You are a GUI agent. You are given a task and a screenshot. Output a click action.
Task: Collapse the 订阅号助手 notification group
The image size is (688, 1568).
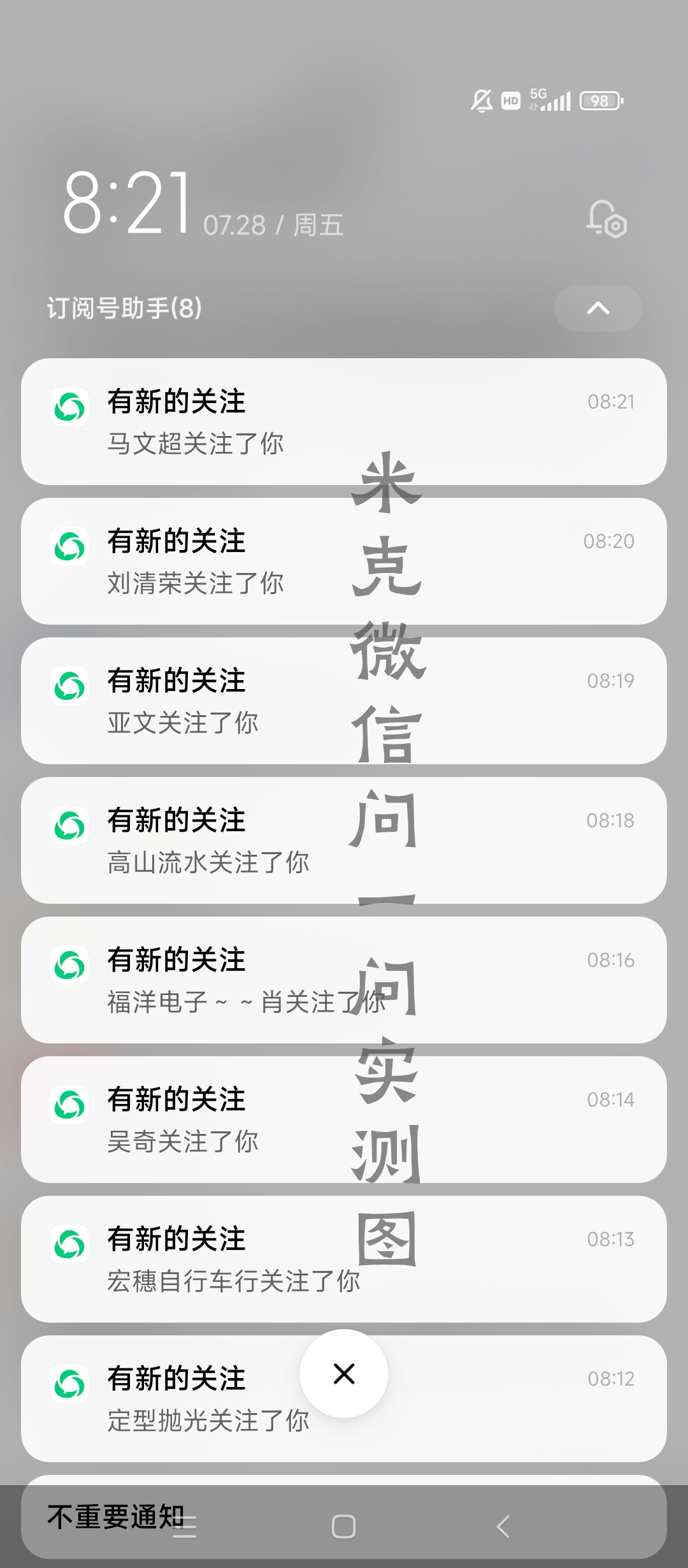pos(597,308)
